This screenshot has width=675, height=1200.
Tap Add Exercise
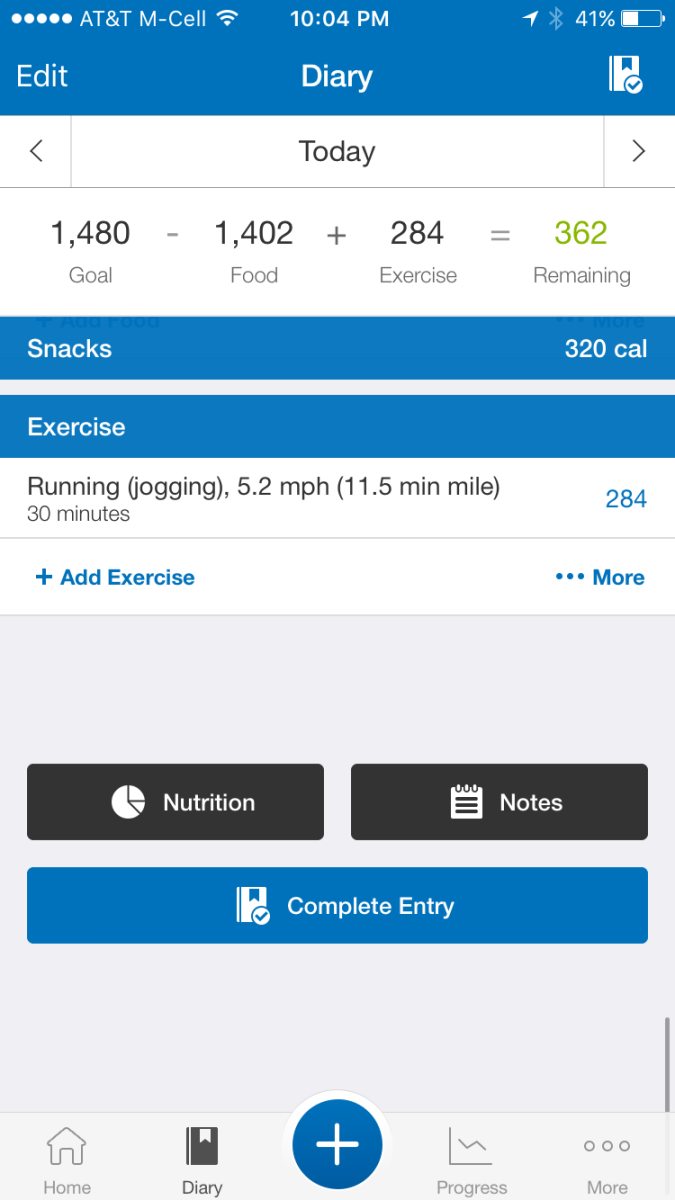tap(115, 577)
